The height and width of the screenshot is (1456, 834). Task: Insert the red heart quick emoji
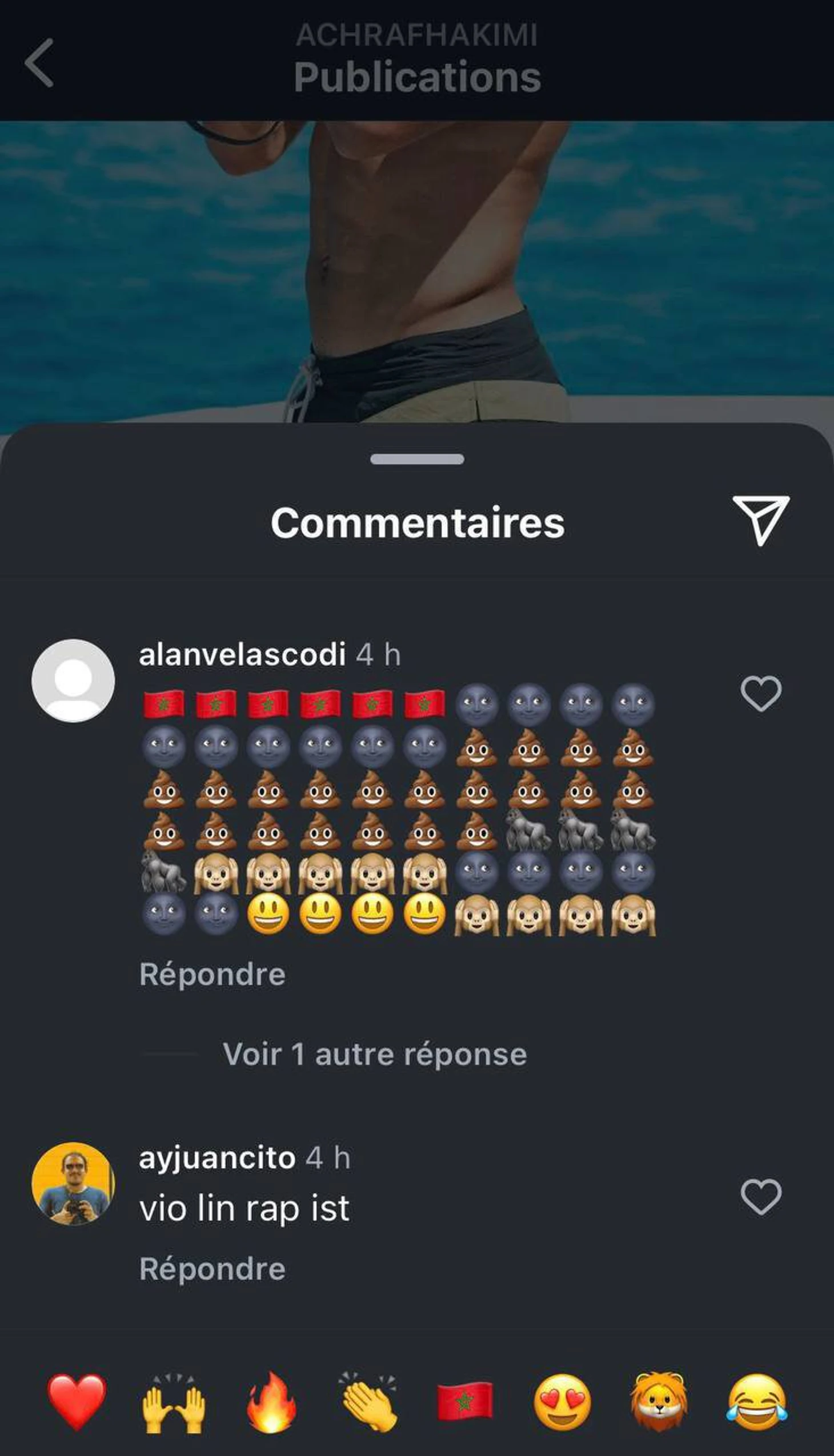tap(77, 1402)
